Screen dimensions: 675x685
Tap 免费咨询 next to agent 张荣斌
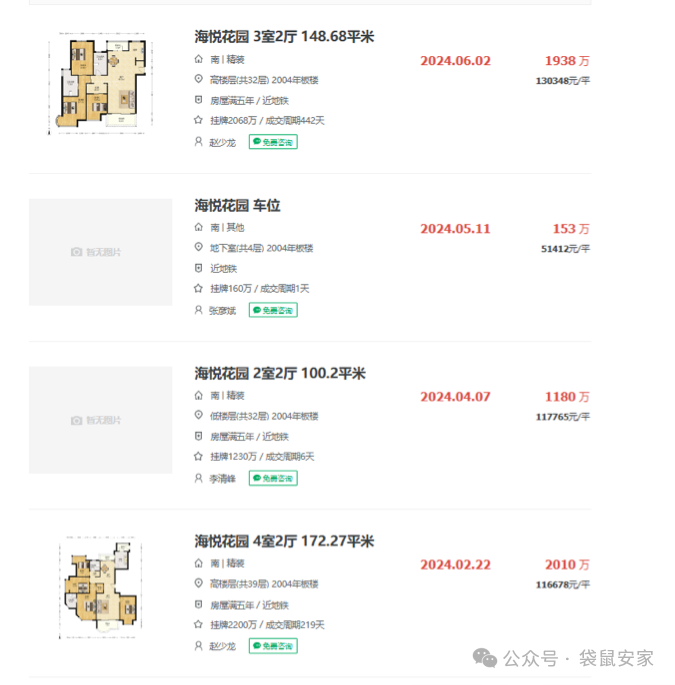point(273,310)
